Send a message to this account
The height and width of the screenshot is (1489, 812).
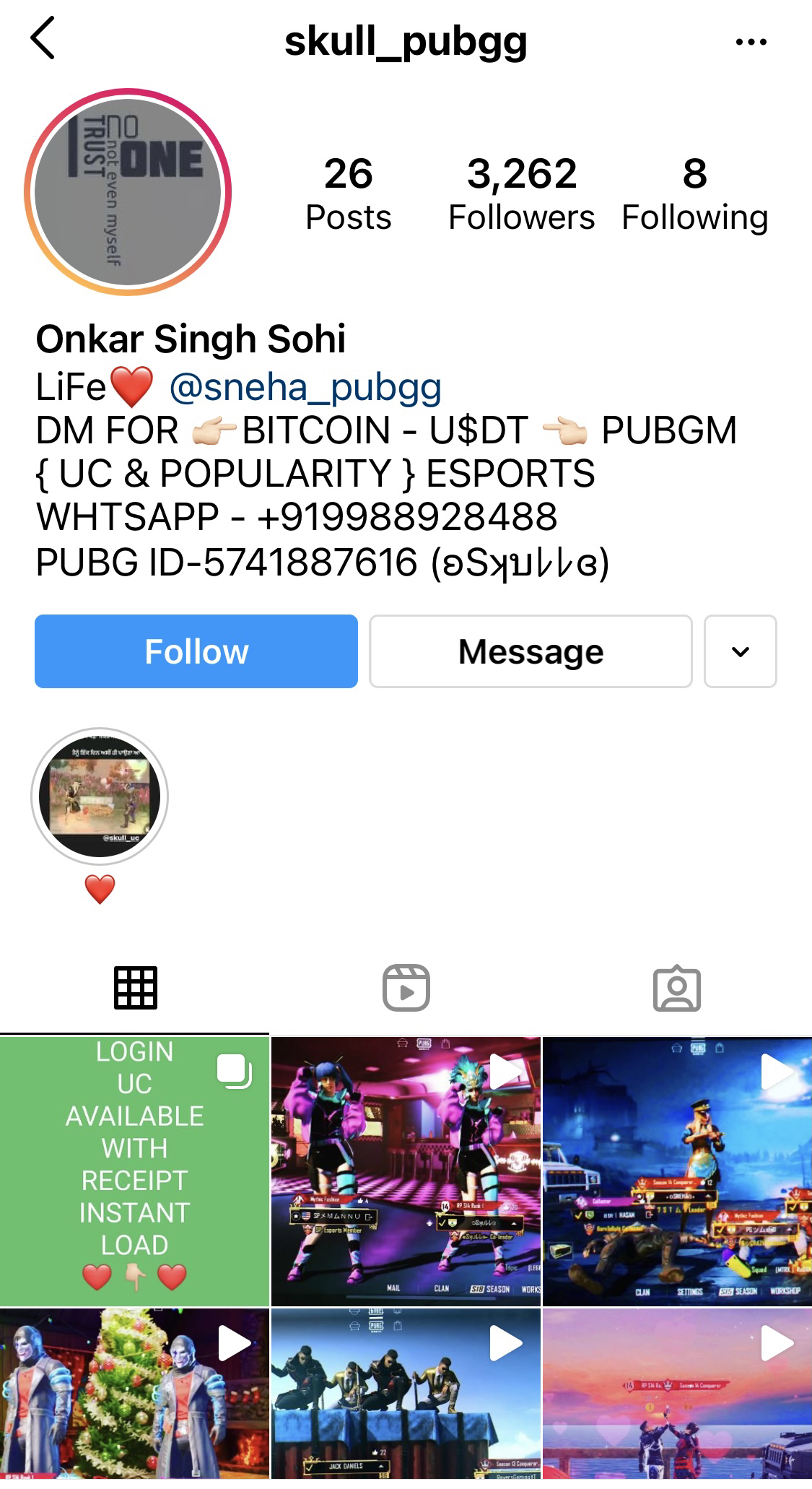tap(531, 651)
